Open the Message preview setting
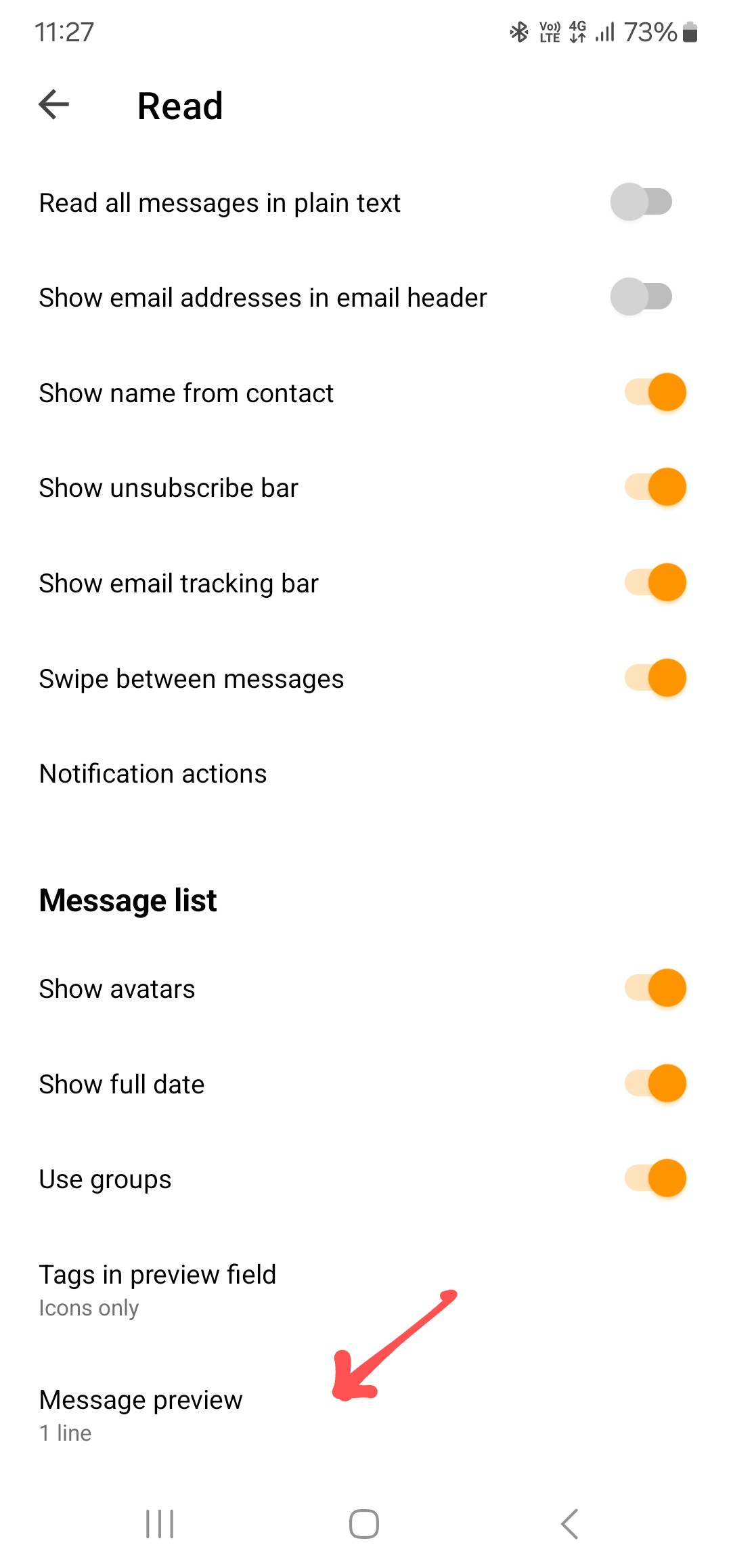Viewport: 731px width, 1568px height. click(x=365, y=1415)
